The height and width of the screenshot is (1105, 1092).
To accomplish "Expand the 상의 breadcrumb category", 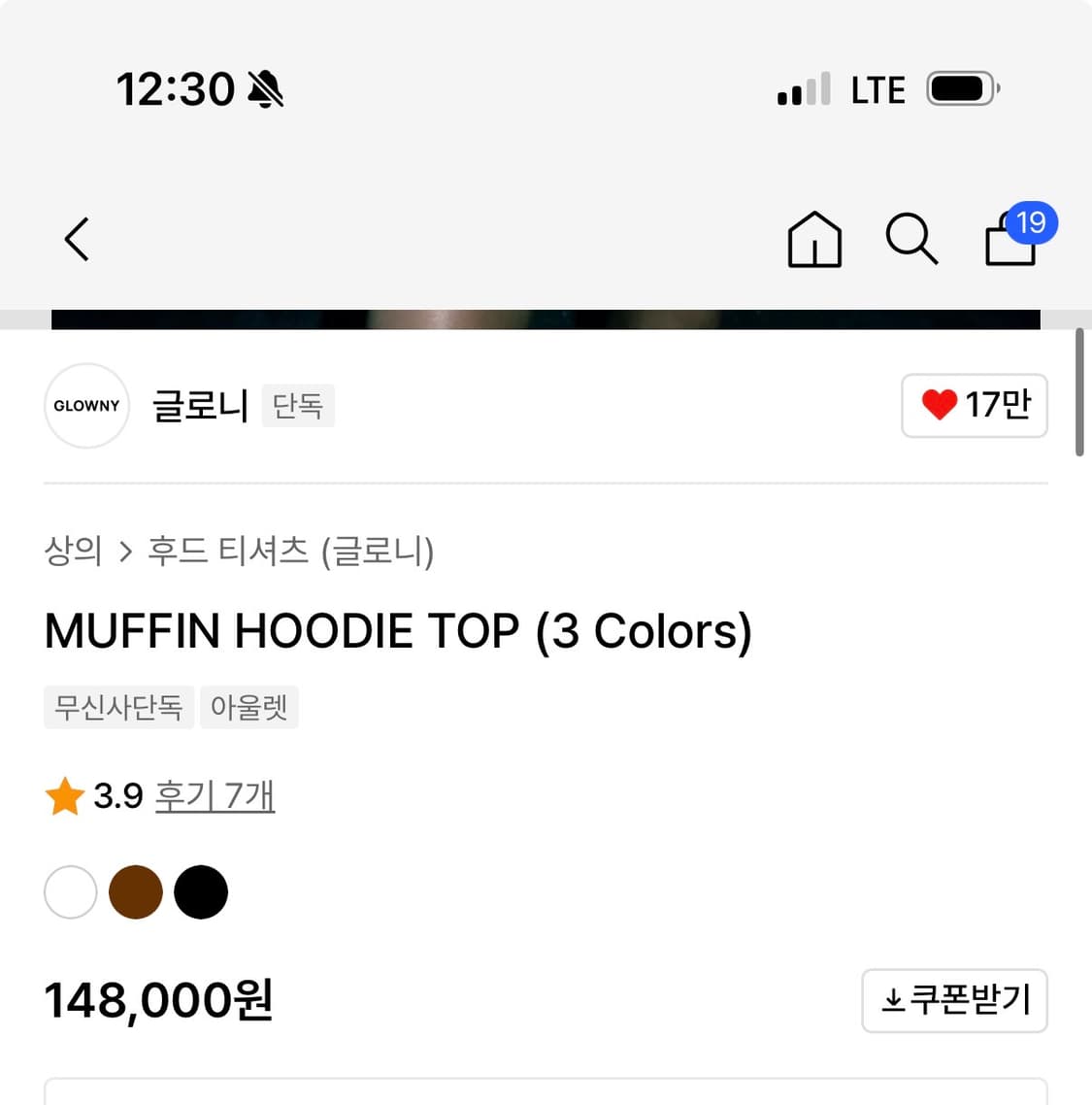I will click(73, 551).
